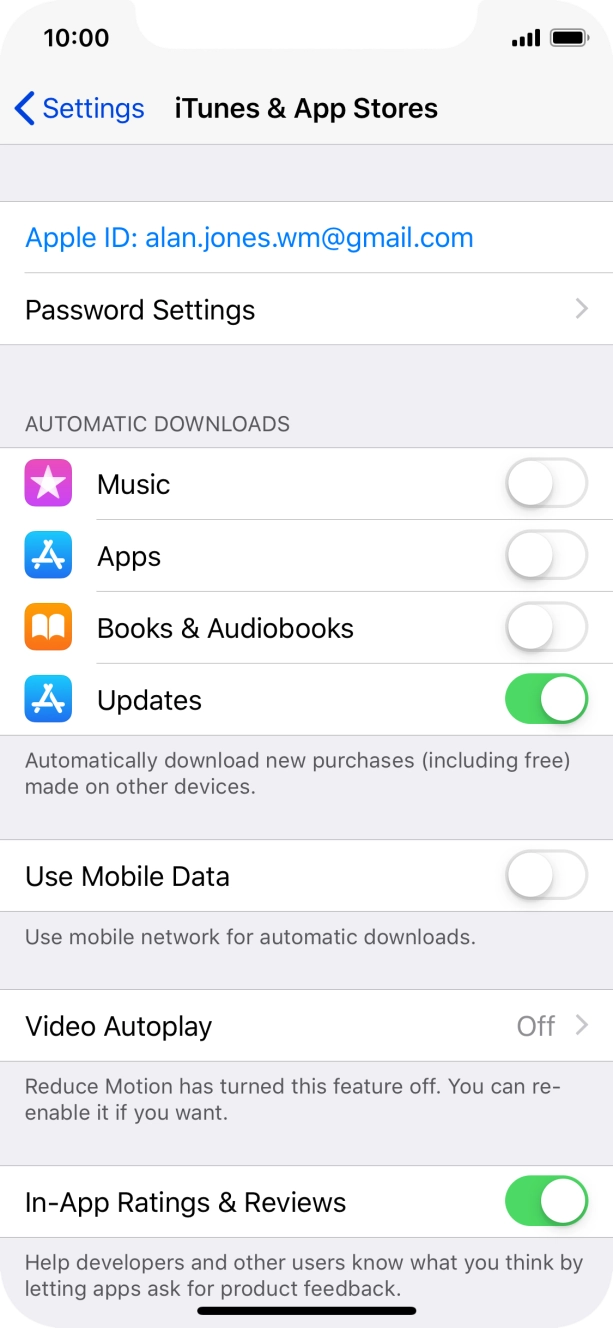Disable automatic Updates

tap(545, 700)
